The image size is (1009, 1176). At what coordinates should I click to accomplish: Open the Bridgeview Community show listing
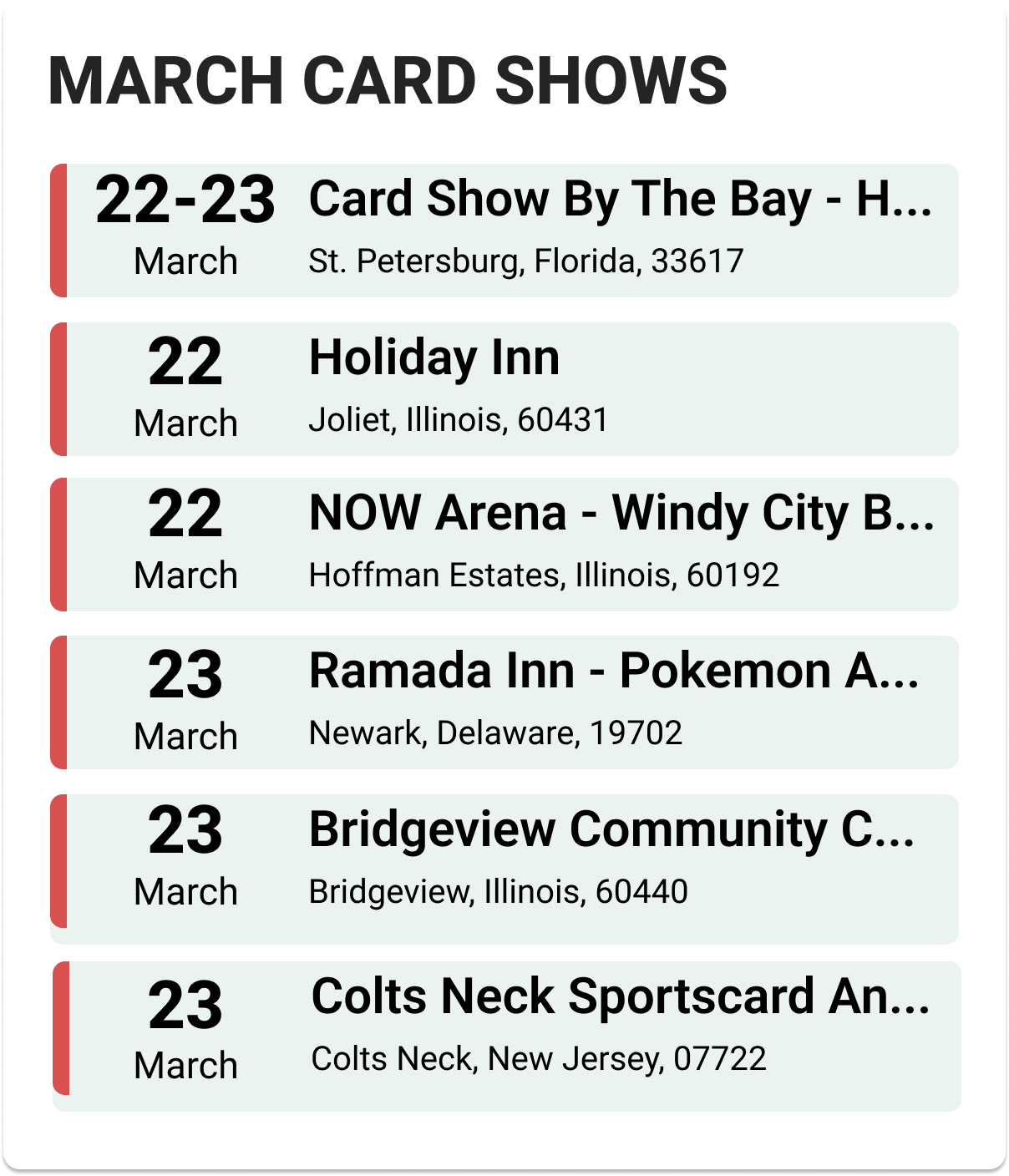coord(611,830)
